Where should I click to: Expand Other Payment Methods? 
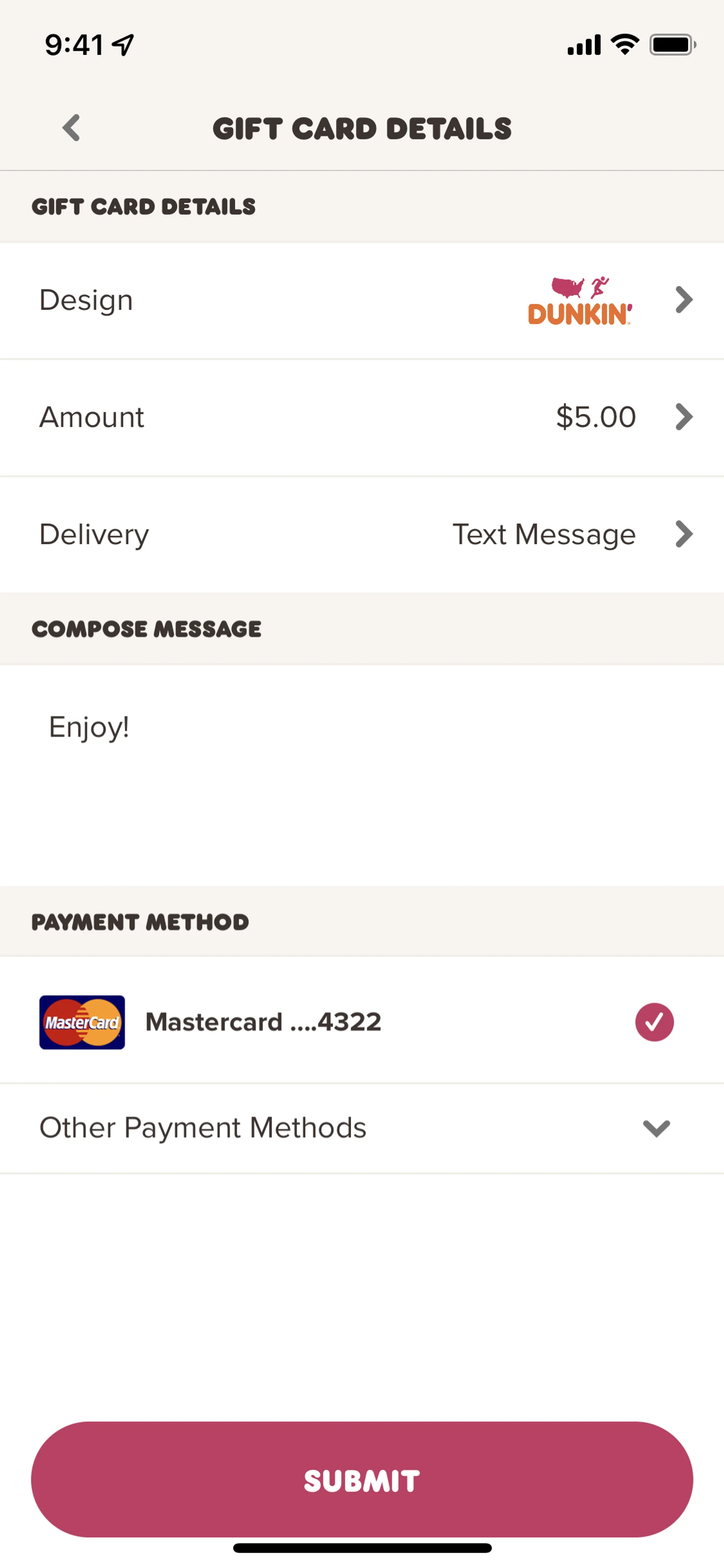point(362,1127)
